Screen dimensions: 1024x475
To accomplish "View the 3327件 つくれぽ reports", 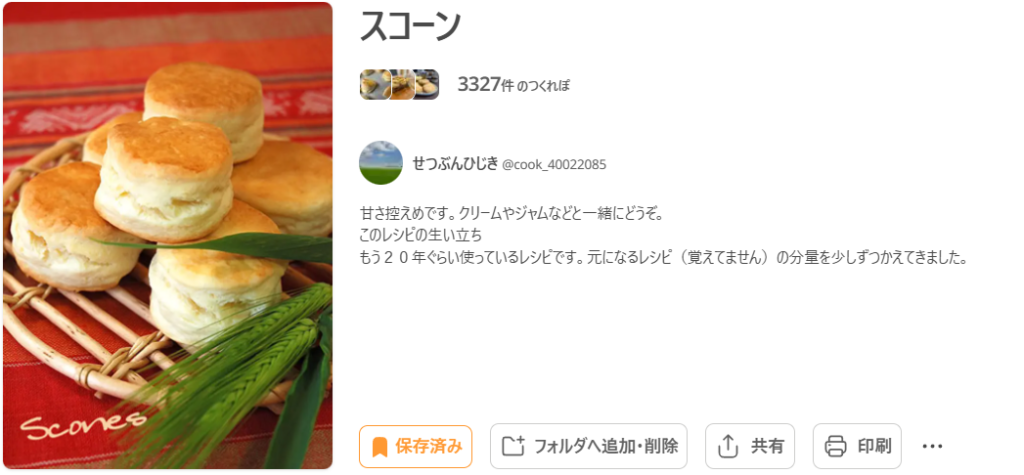I will [x=513, y=85].
